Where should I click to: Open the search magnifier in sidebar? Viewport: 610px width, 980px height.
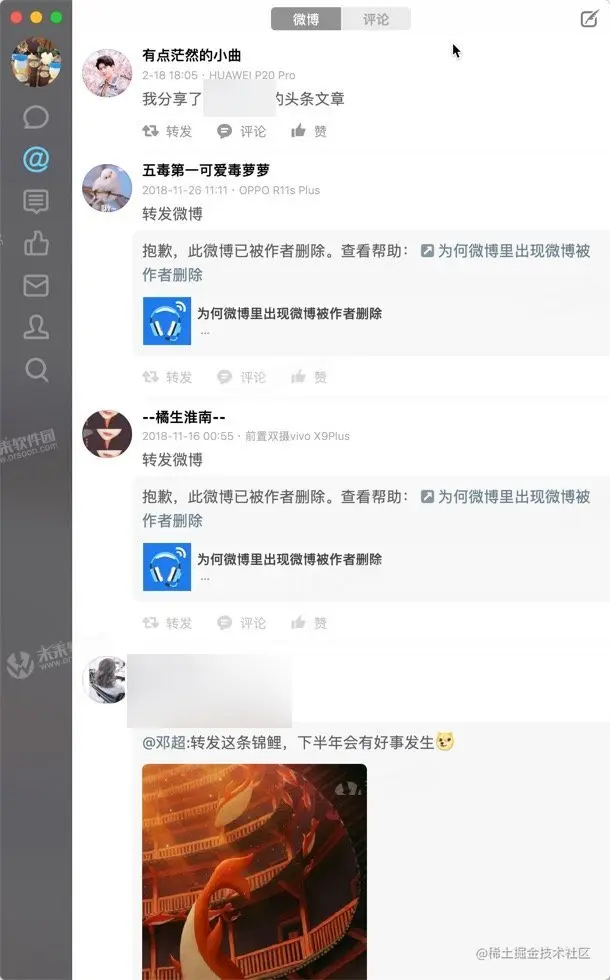(x=36, y=370)
